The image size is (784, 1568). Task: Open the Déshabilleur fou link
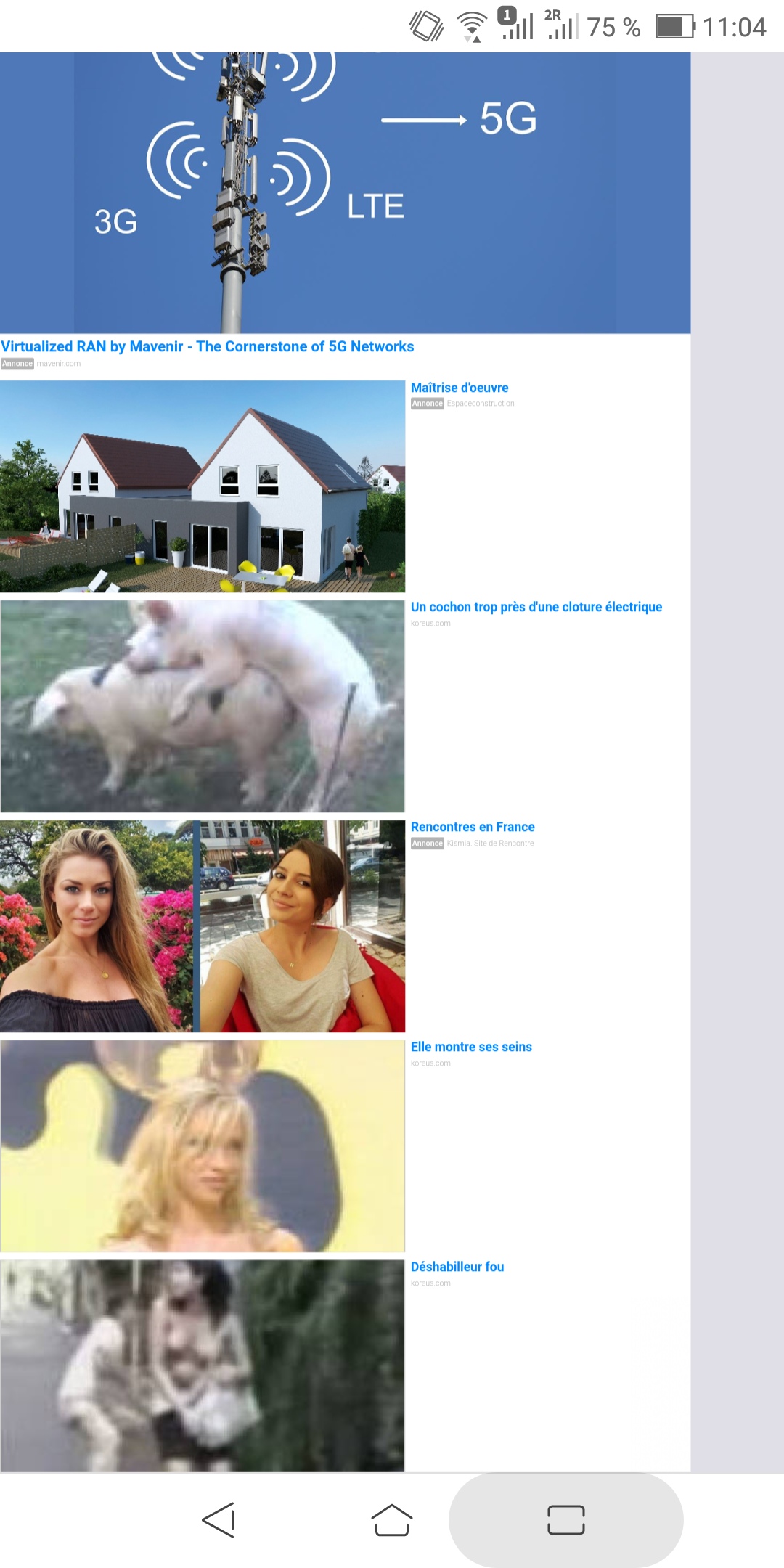pyautogui.click(x=457, y=1267)
